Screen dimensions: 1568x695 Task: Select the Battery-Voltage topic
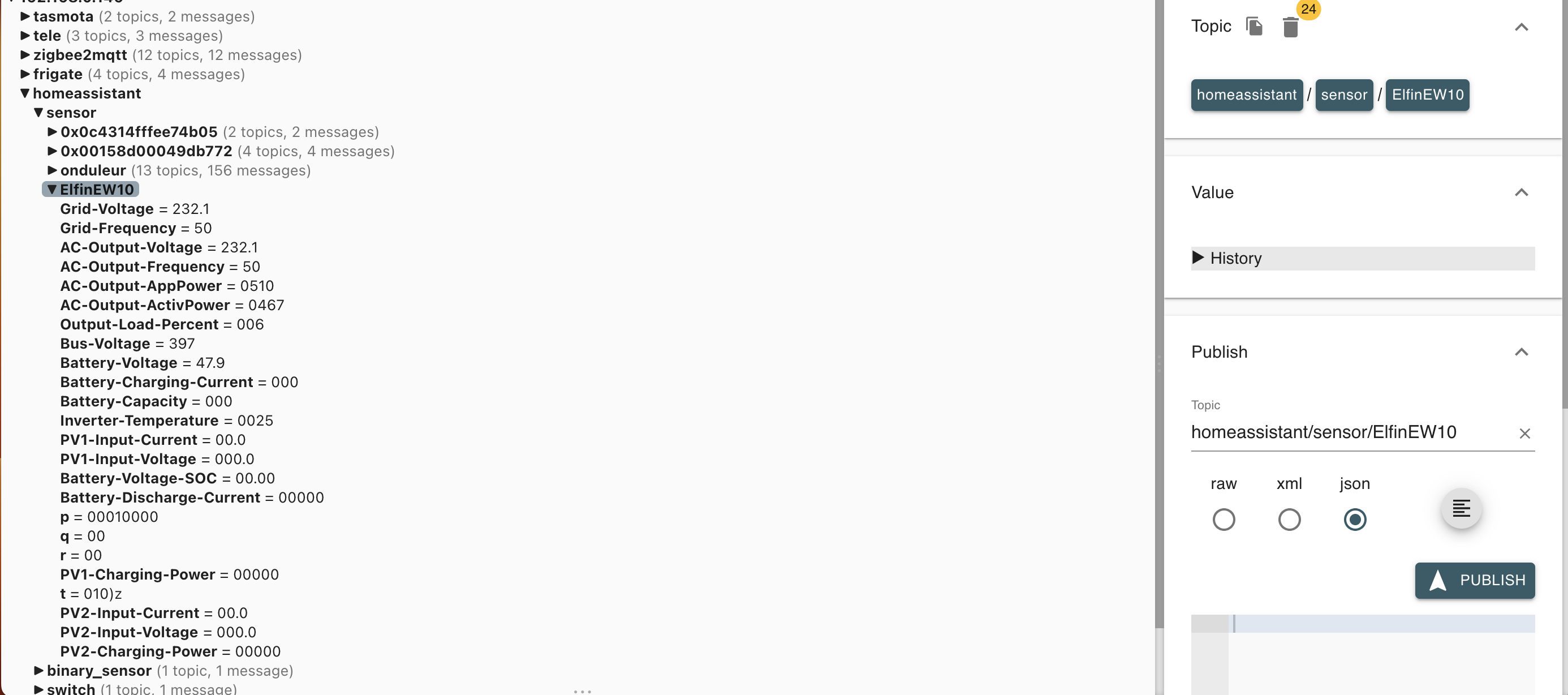coord(119,363)
